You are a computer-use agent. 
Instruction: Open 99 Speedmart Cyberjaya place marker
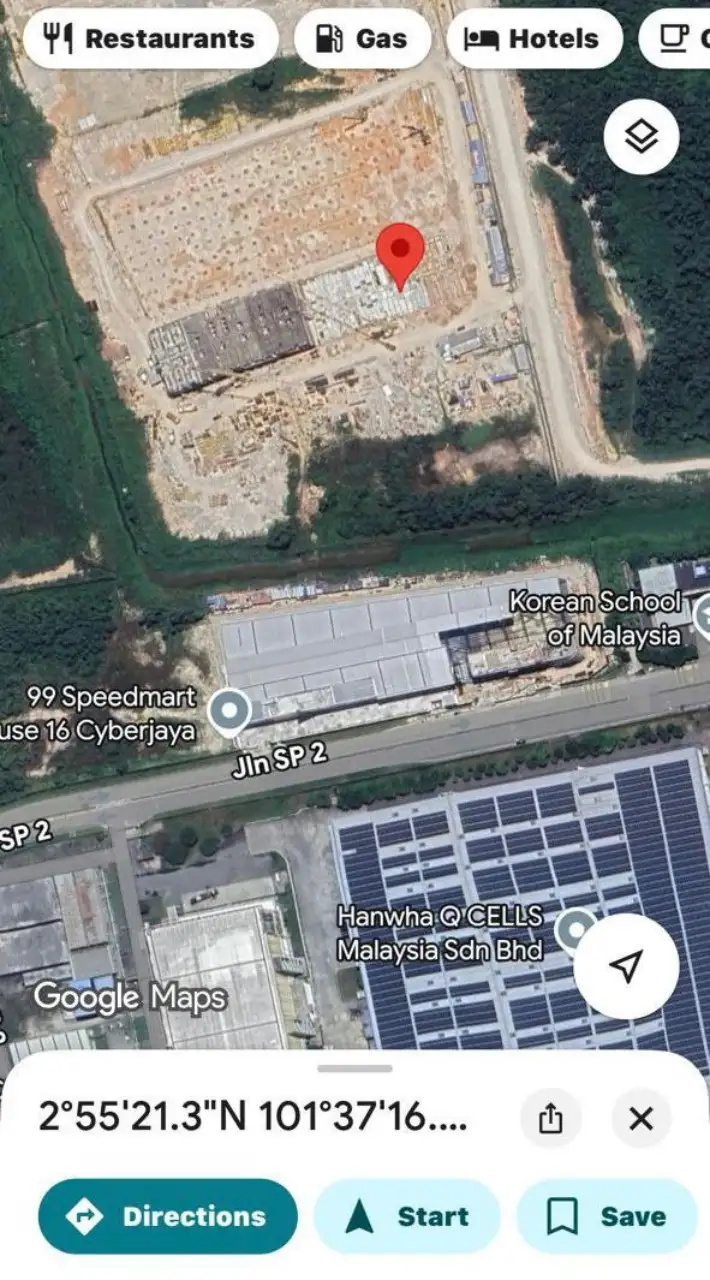231,713
